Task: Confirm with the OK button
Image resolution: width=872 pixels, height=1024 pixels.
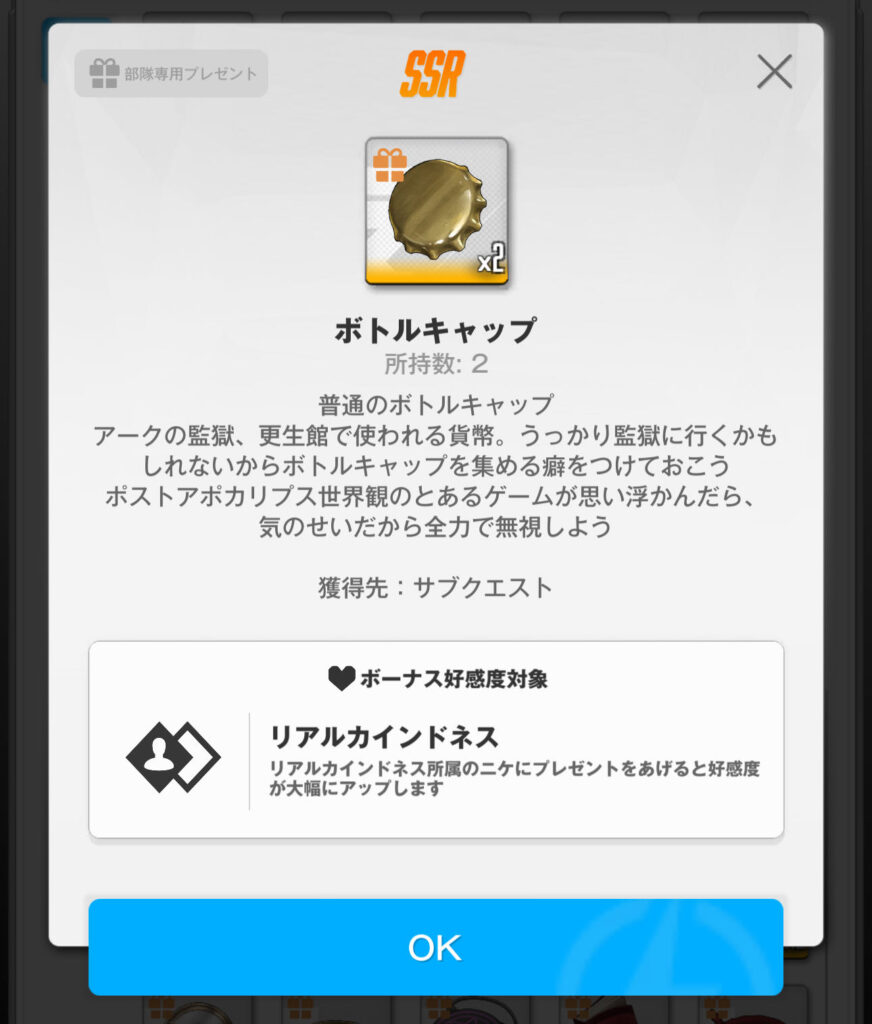Action: coord(435,947)
